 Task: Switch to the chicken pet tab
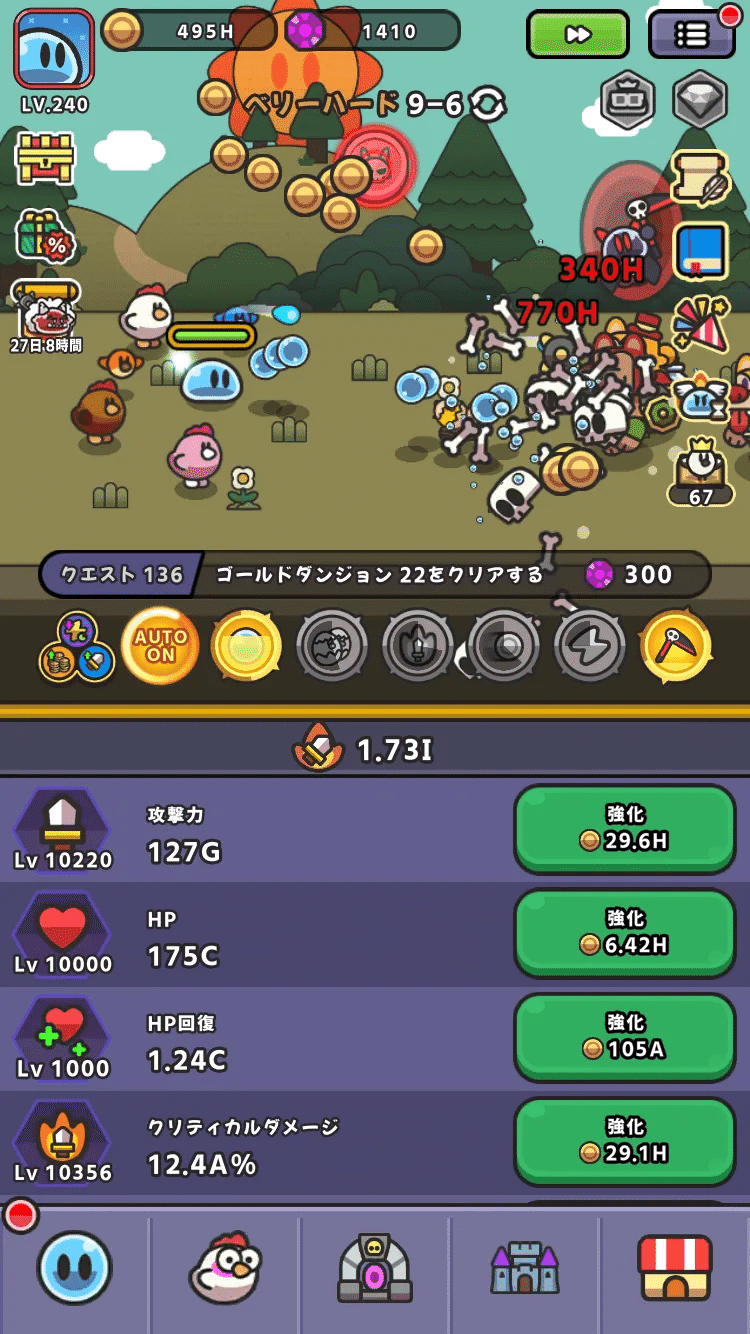[x=225, y=1277]
